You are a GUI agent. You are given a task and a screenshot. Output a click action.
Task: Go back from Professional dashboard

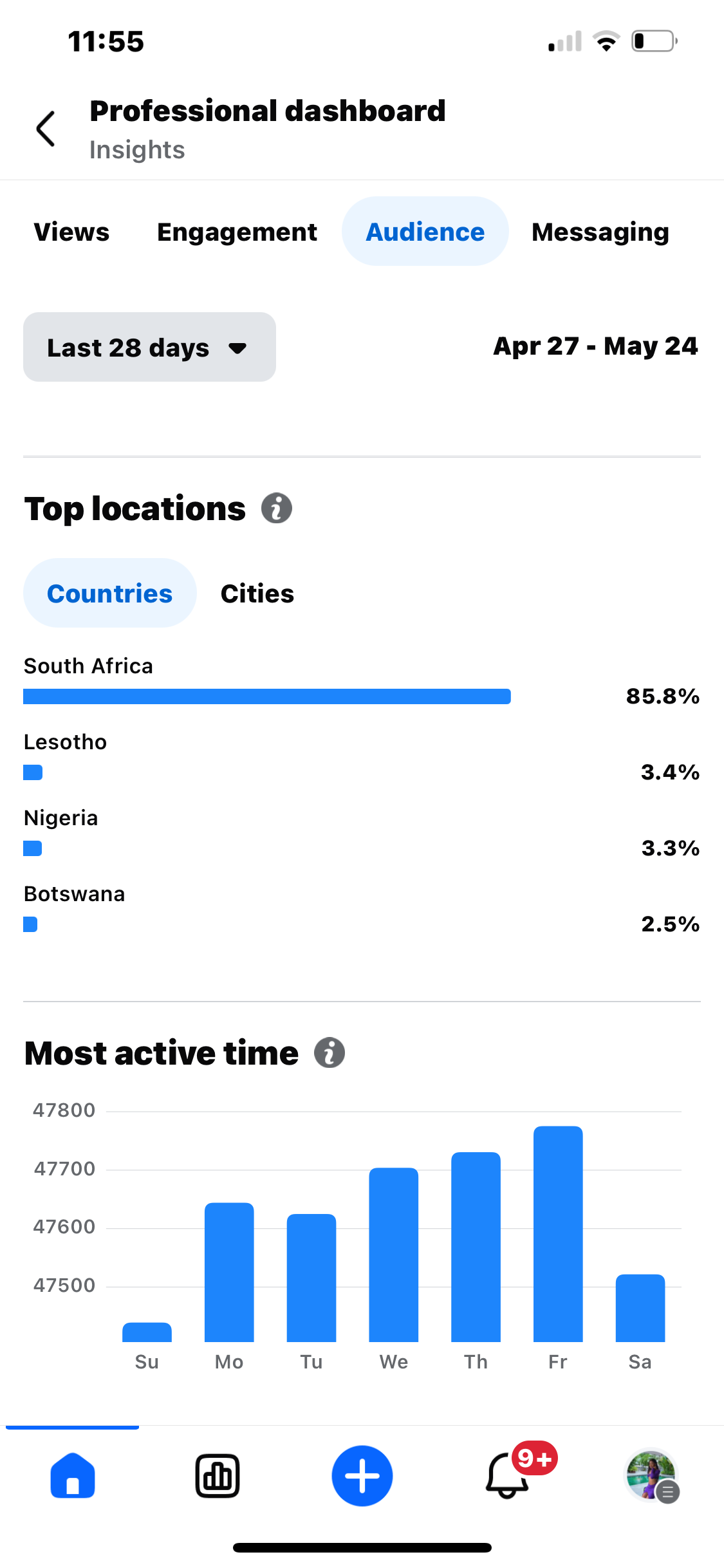46,129
